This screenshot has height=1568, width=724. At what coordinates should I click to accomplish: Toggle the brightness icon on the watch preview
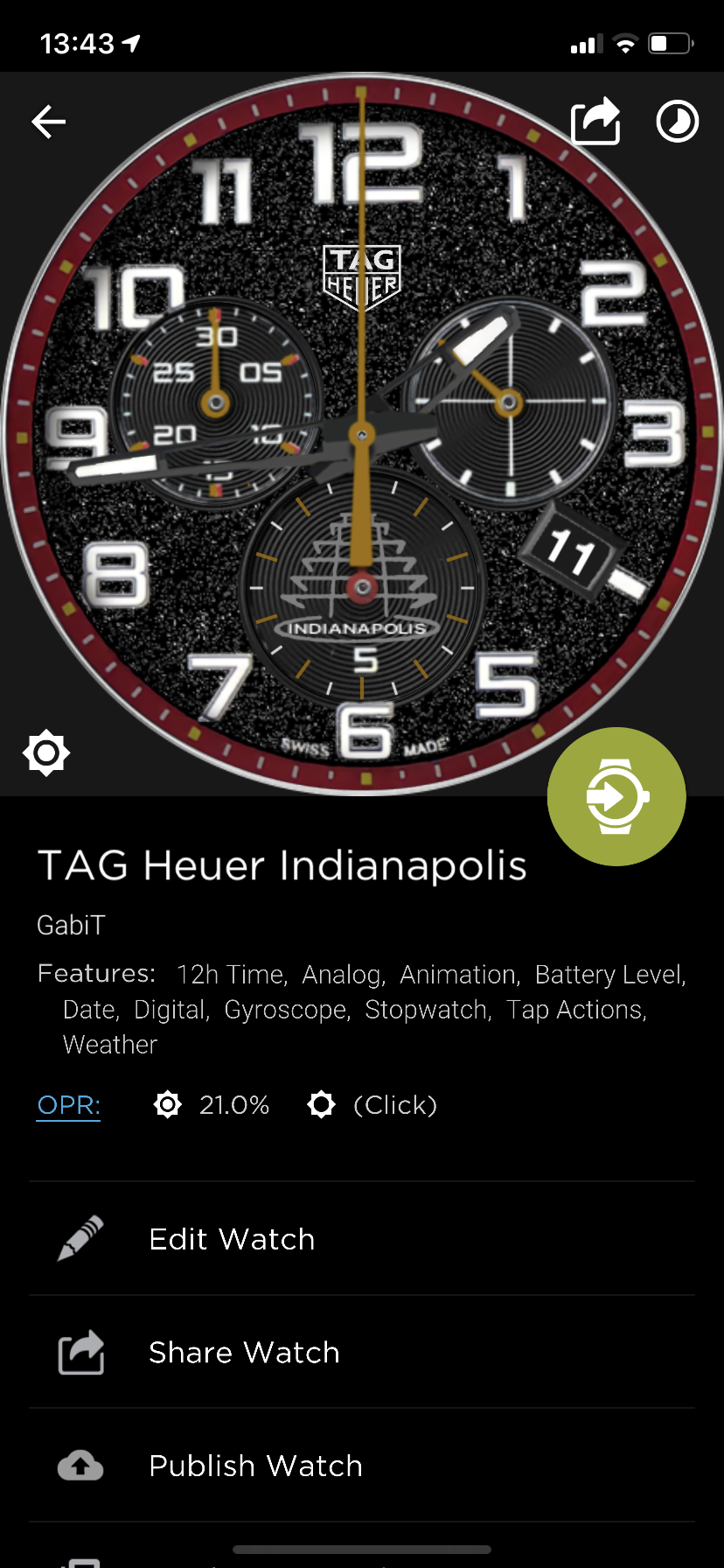click(46, 752)
